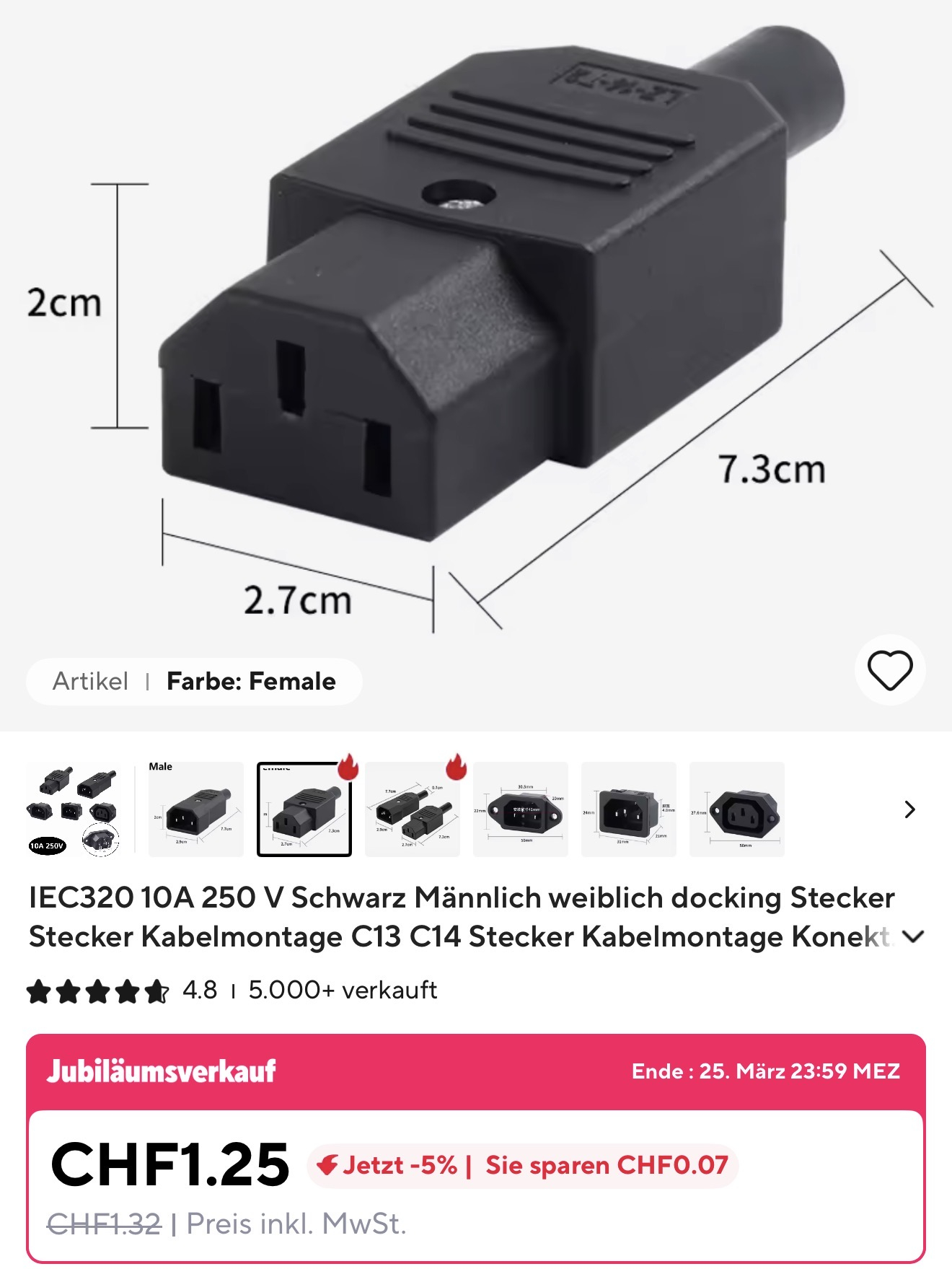The height and width of the screenshot is (1269, 952).
Task: Show more variant thumbnails with the right arrow
Action: (909, 809)
